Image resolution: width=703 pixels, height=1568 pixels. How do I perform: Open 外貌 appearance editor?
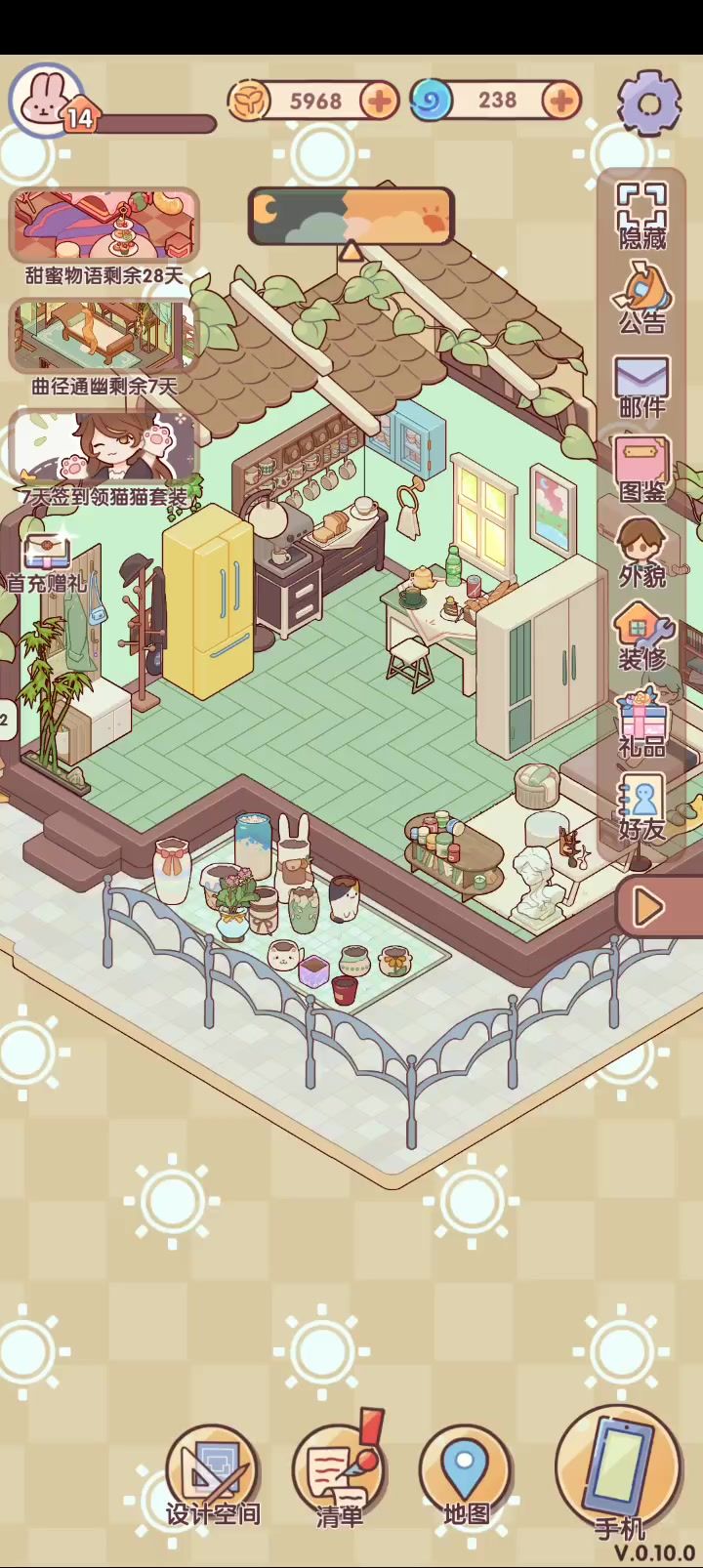pyautogui.click(x=641, y=555)
